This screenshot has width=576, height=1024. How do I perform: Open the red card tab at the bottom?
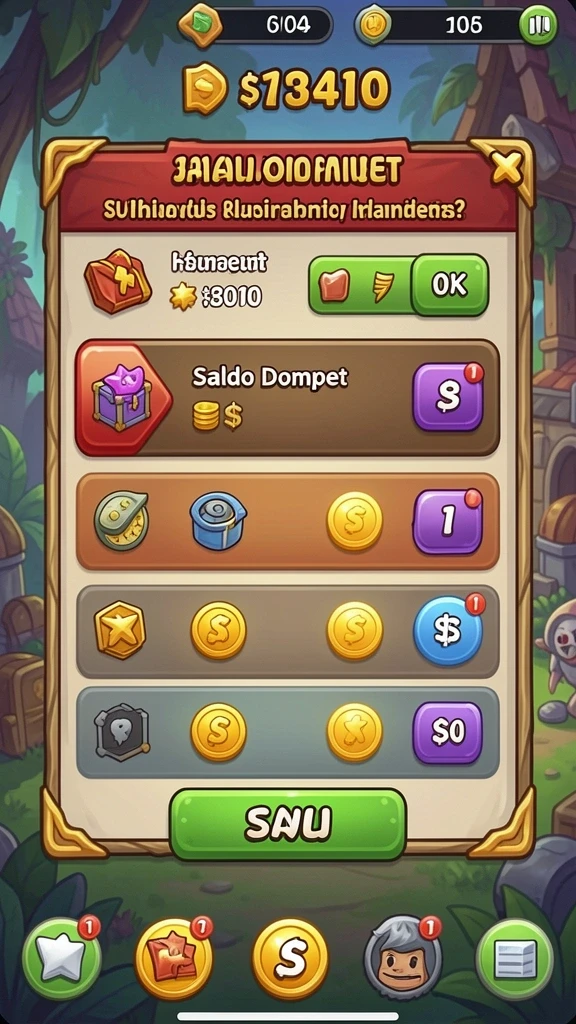174,959
